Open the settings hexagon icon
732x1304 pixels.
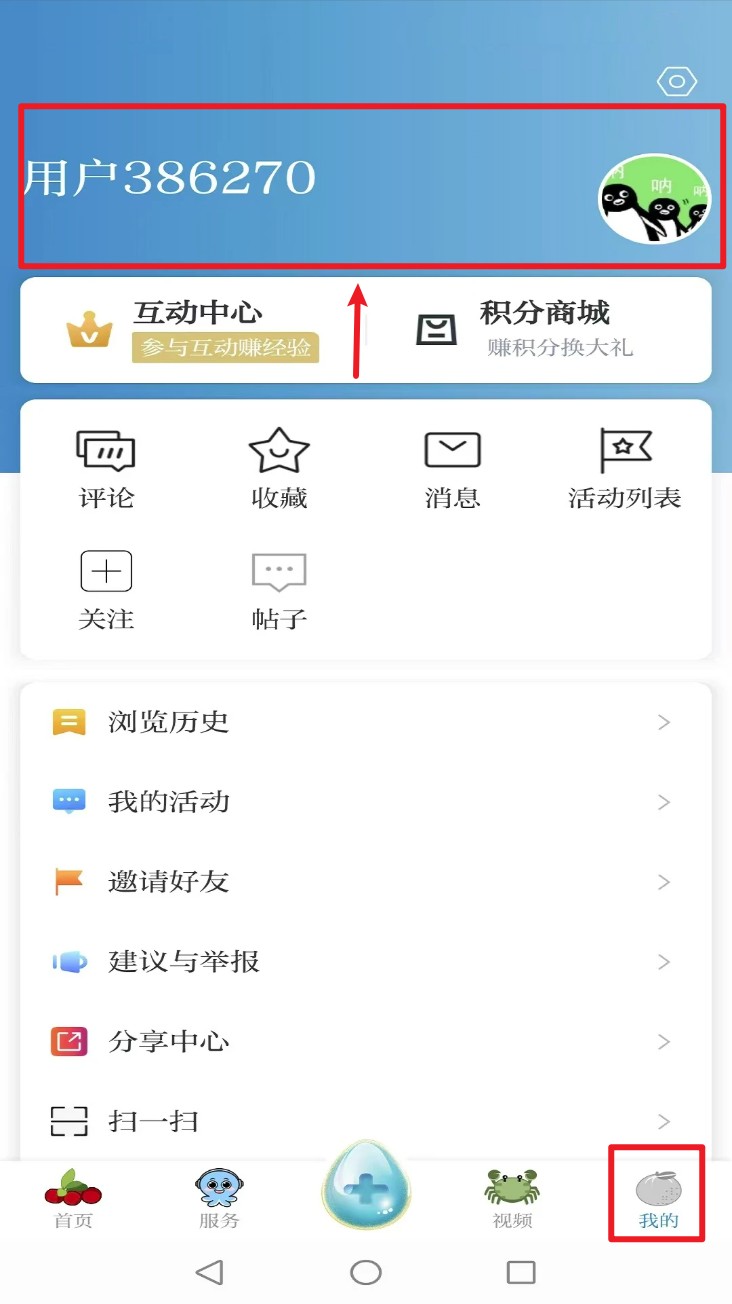pos(677,81)
